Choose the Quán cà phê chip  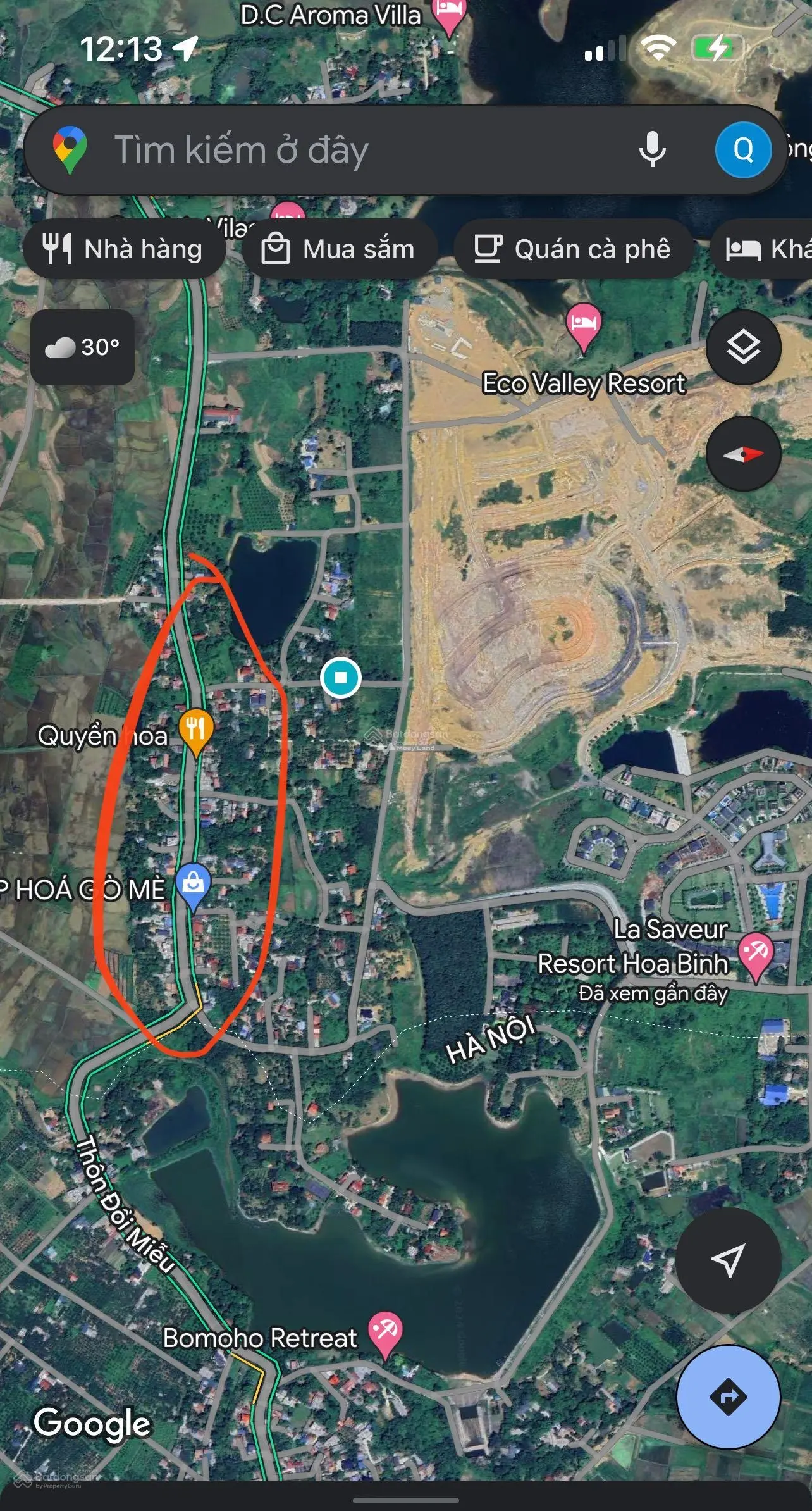pos(574,249)
